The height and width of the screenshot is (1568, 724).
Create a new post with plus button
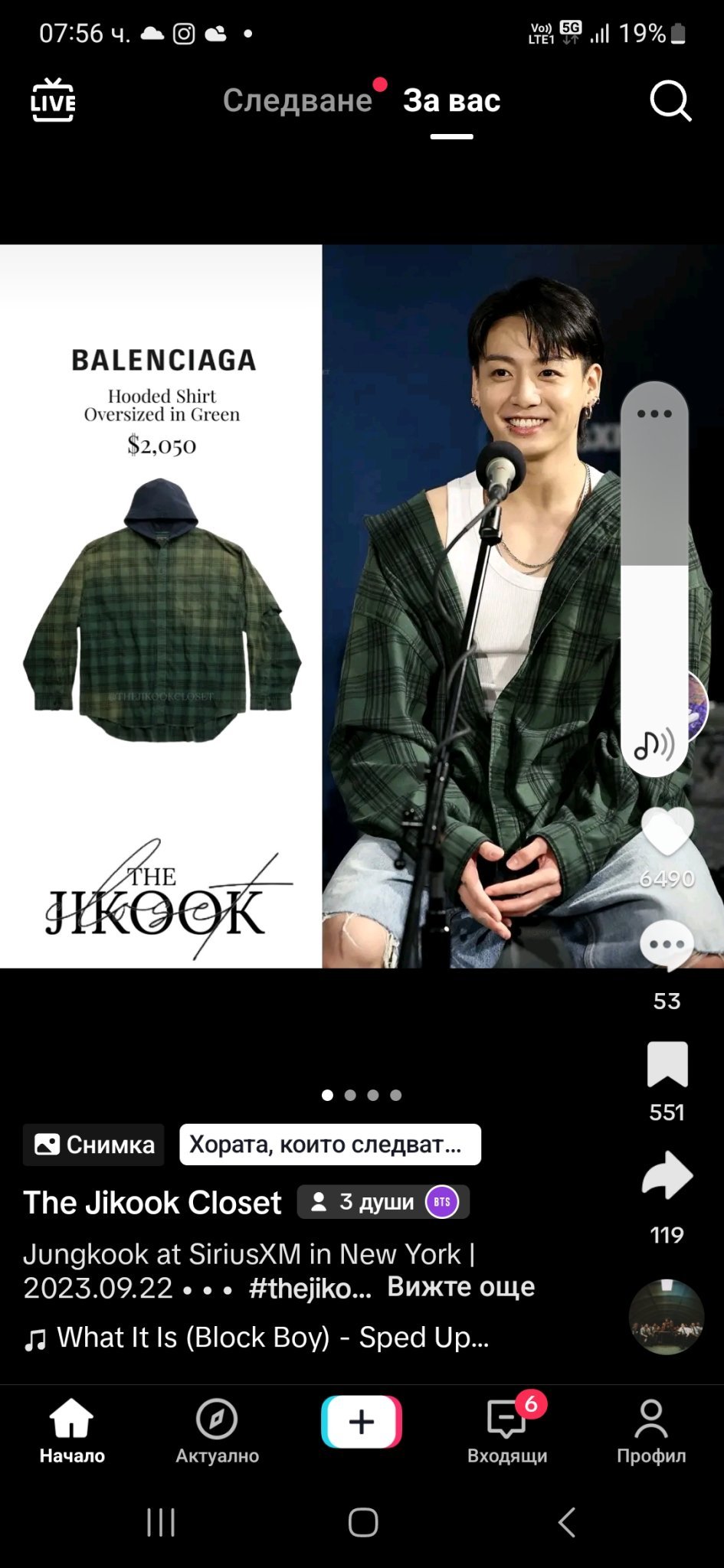pos(362,1422)
